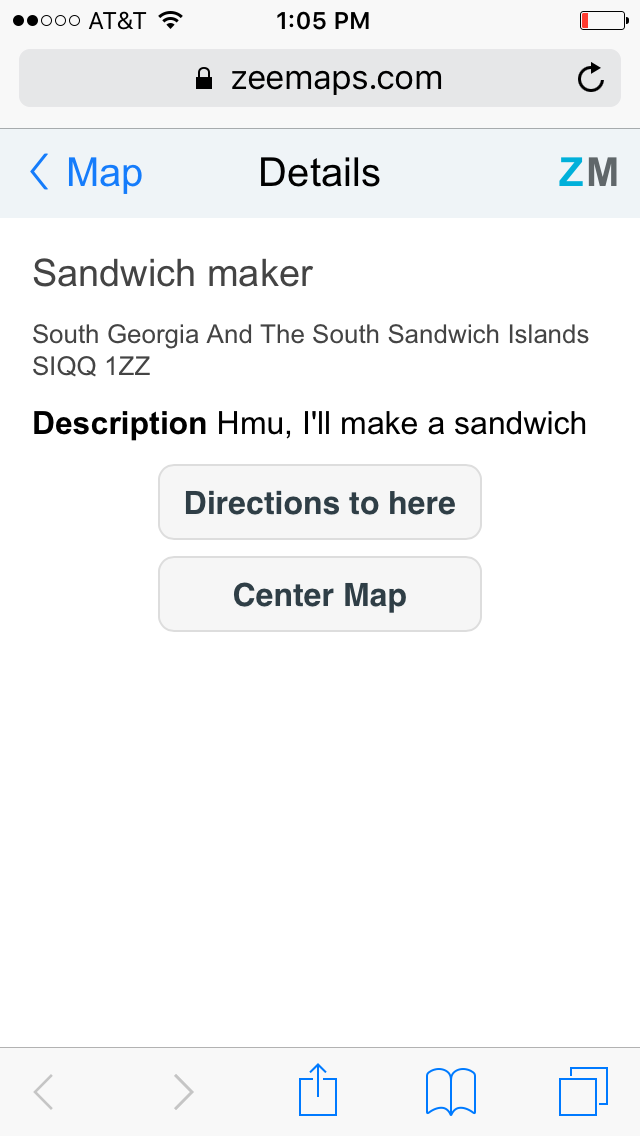Center the map on this location
640x1136 pixels.
320,594
